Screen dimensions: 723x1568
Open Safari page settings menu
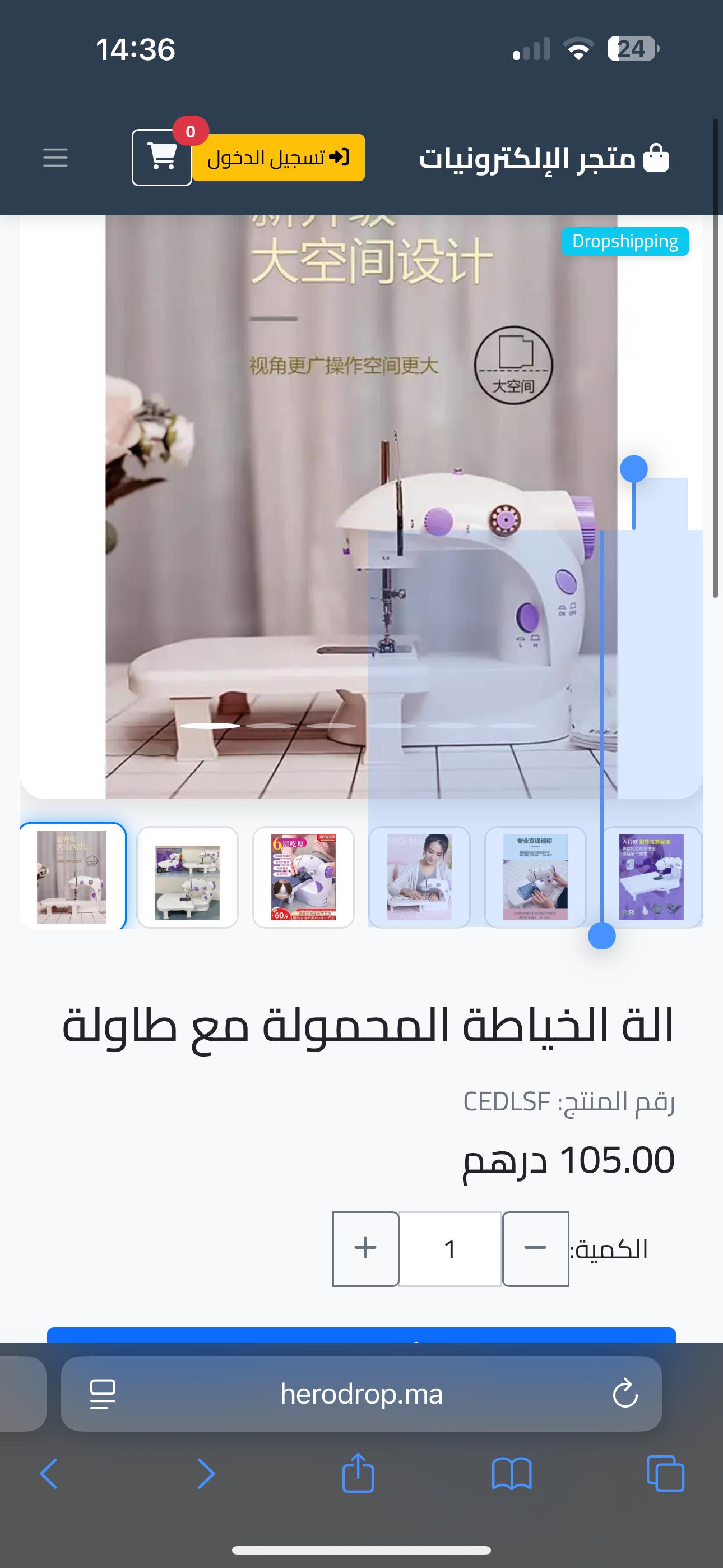[x=103, y=1394]
